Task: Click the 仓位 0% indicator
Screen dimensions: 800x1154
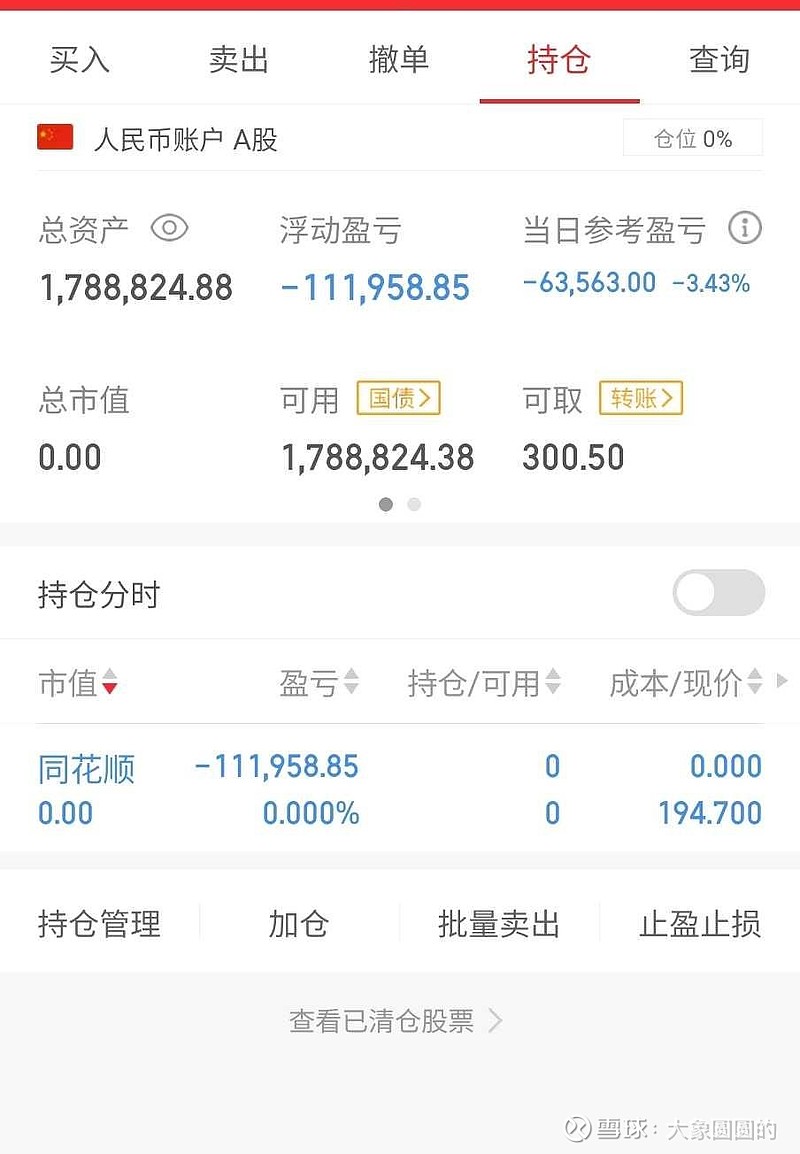Action: 692,138
